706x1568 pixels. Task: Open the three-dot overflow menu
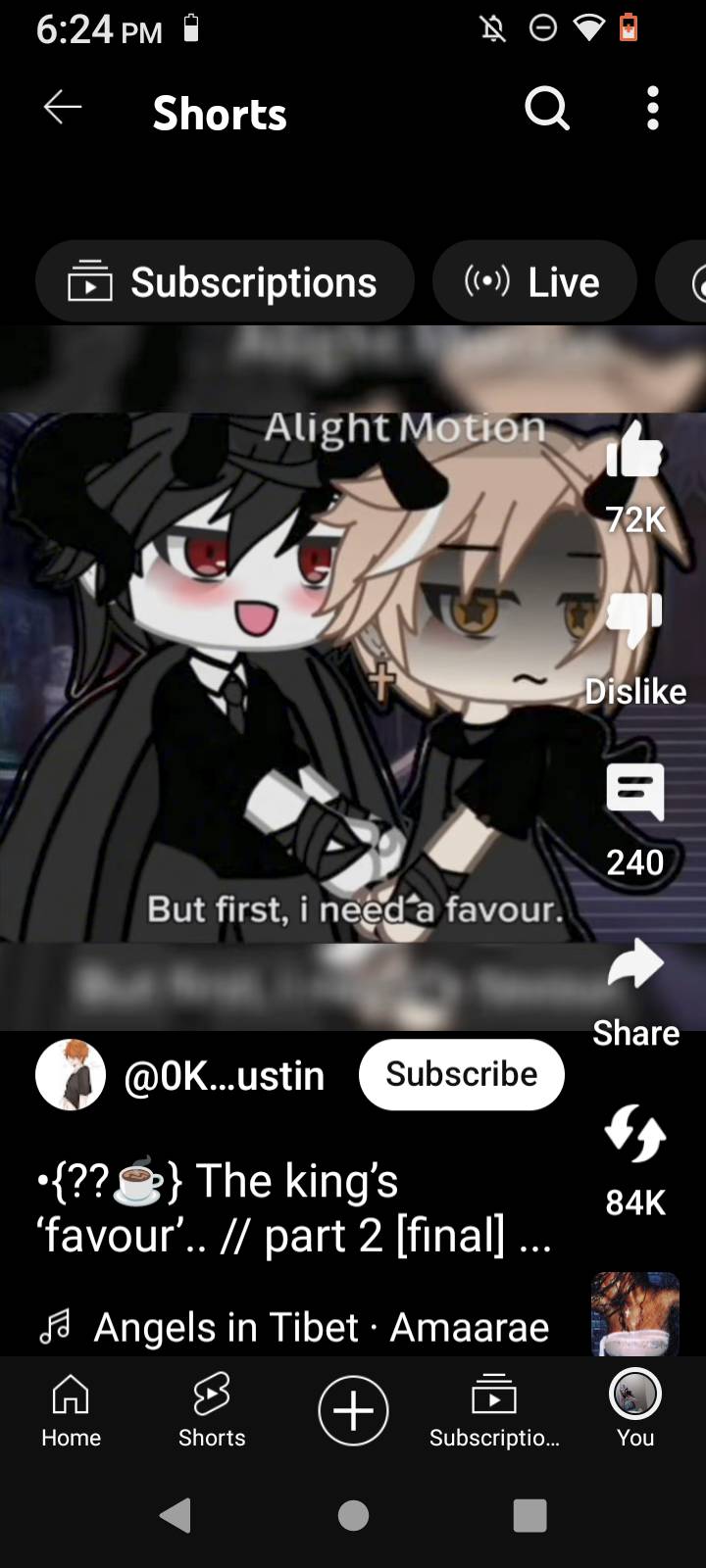click(x=653, y=108)
